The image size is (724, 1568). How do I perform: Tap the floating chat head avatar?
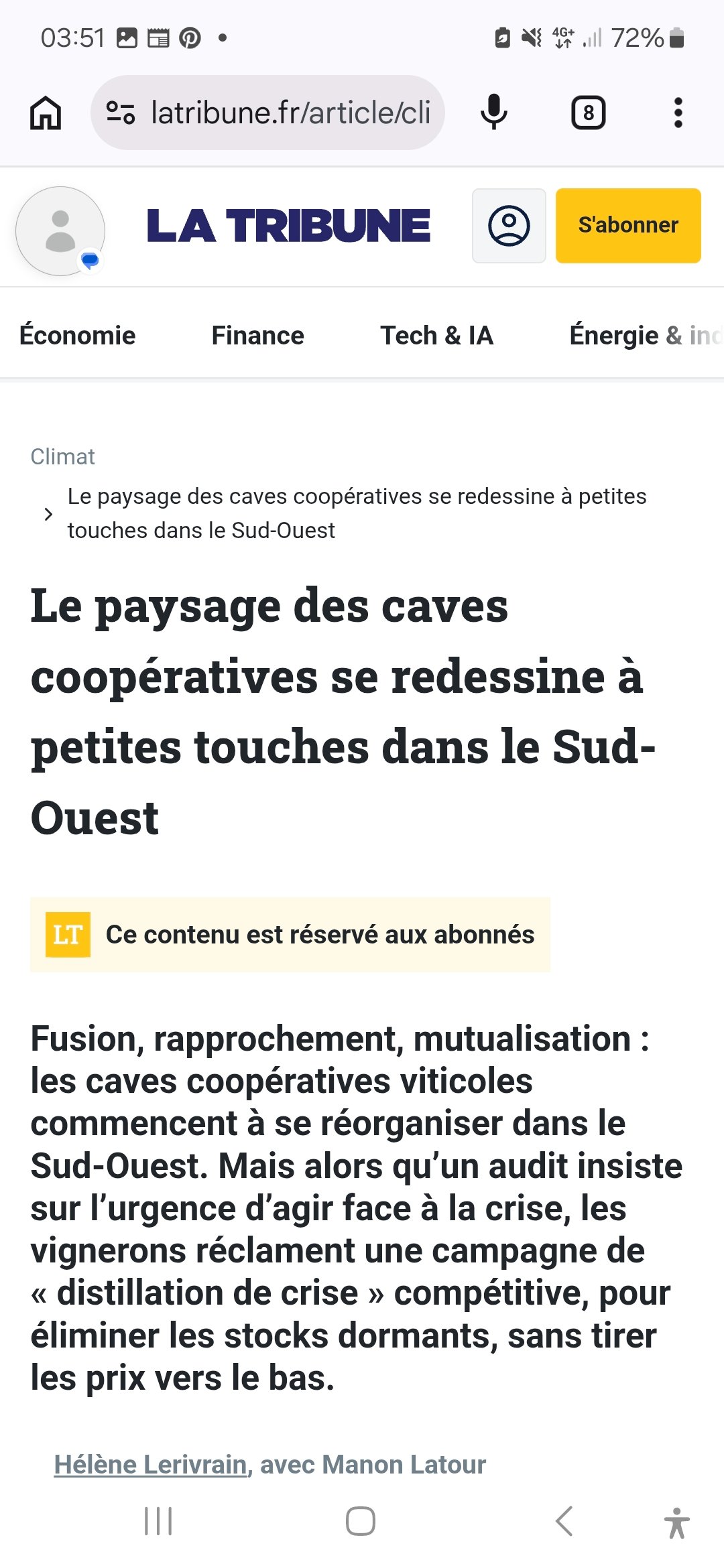tap(60, 231)
